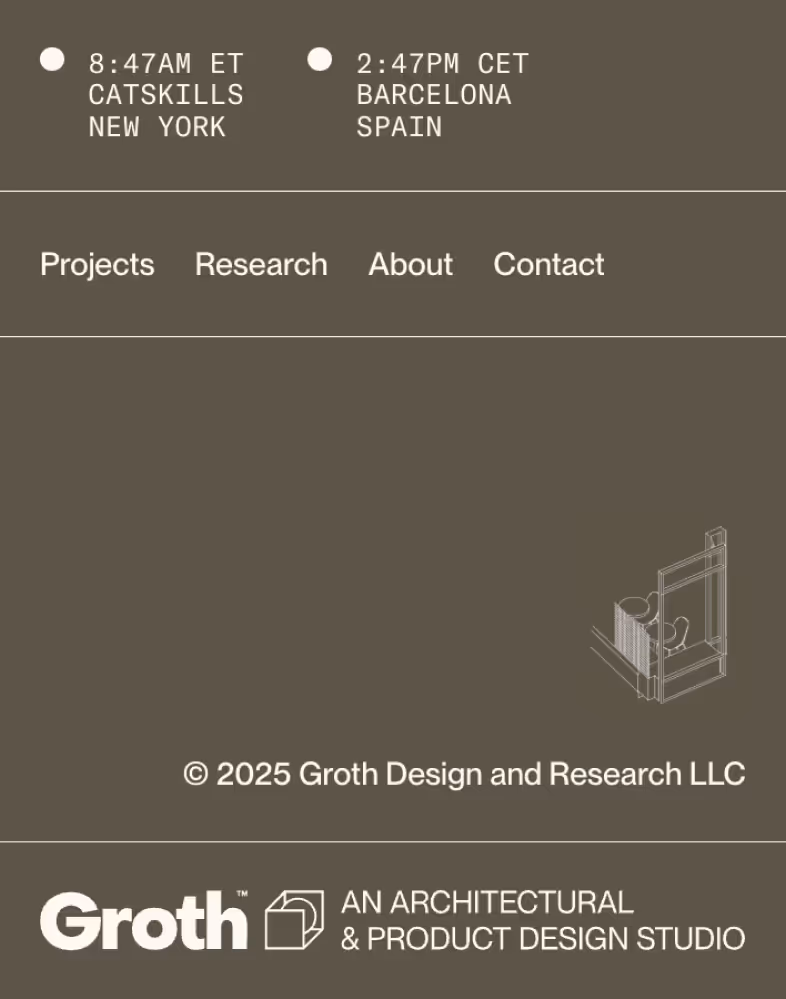Click the architectural studio tagline text
This screenshot has height=999, width=786.
tap(542, 920)
